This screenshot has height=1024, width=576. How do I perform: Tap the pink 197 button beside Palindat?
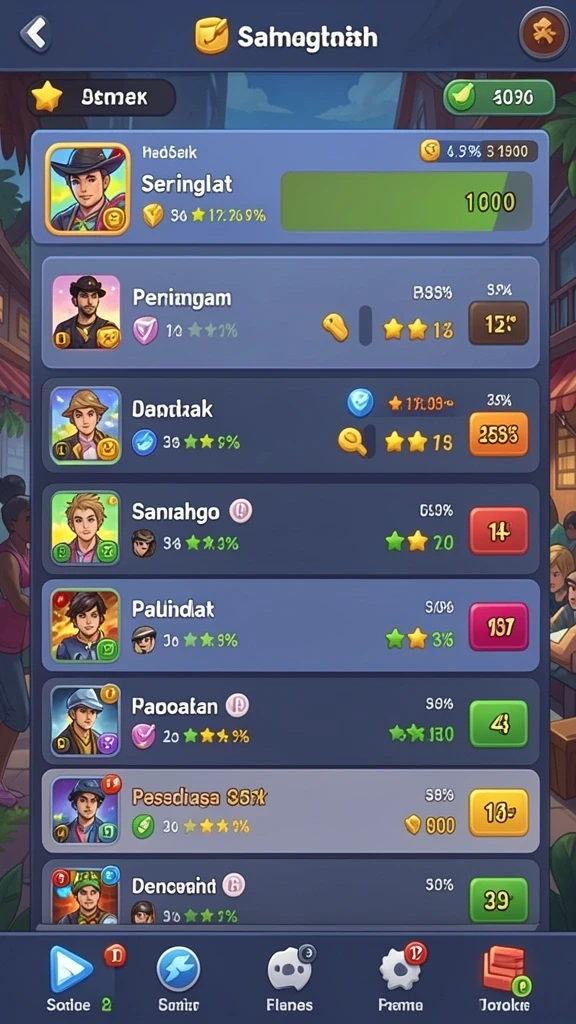[x=498, y=626]
